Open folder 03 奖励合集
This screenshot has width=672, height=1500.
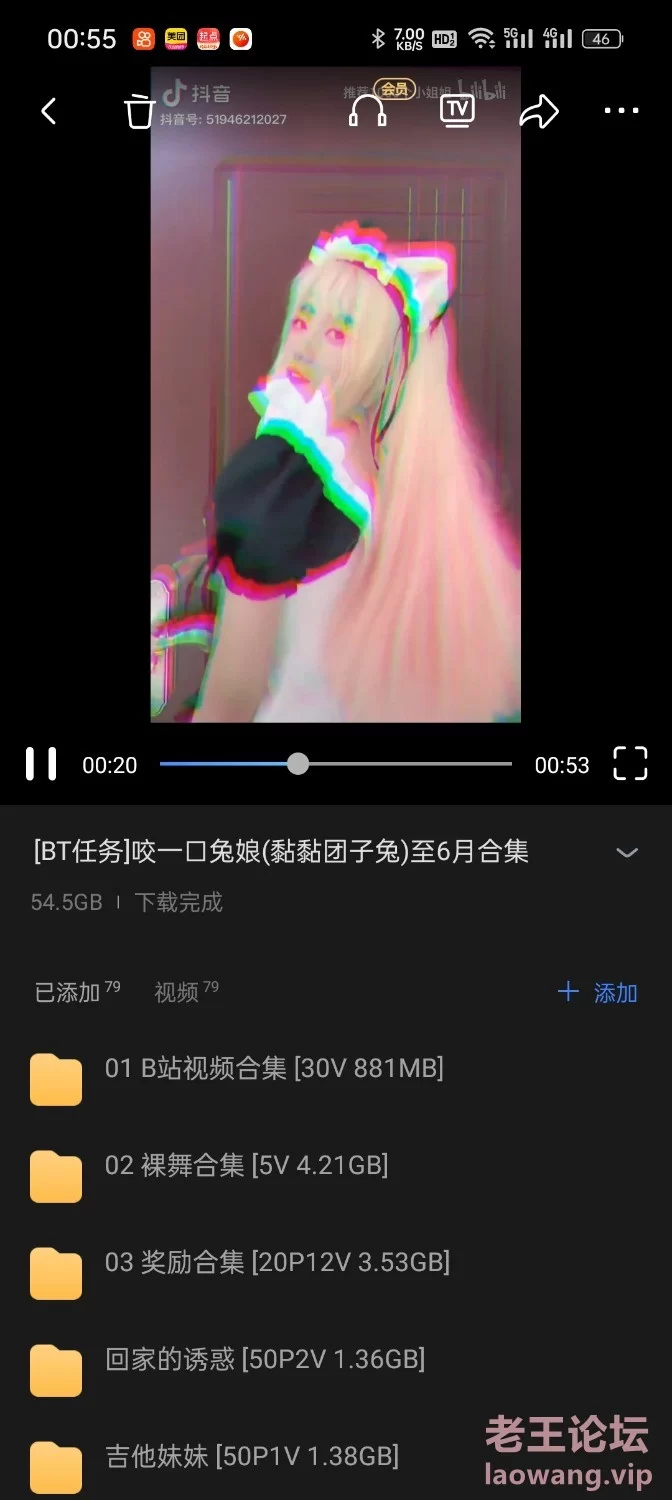pos(276,1262)
